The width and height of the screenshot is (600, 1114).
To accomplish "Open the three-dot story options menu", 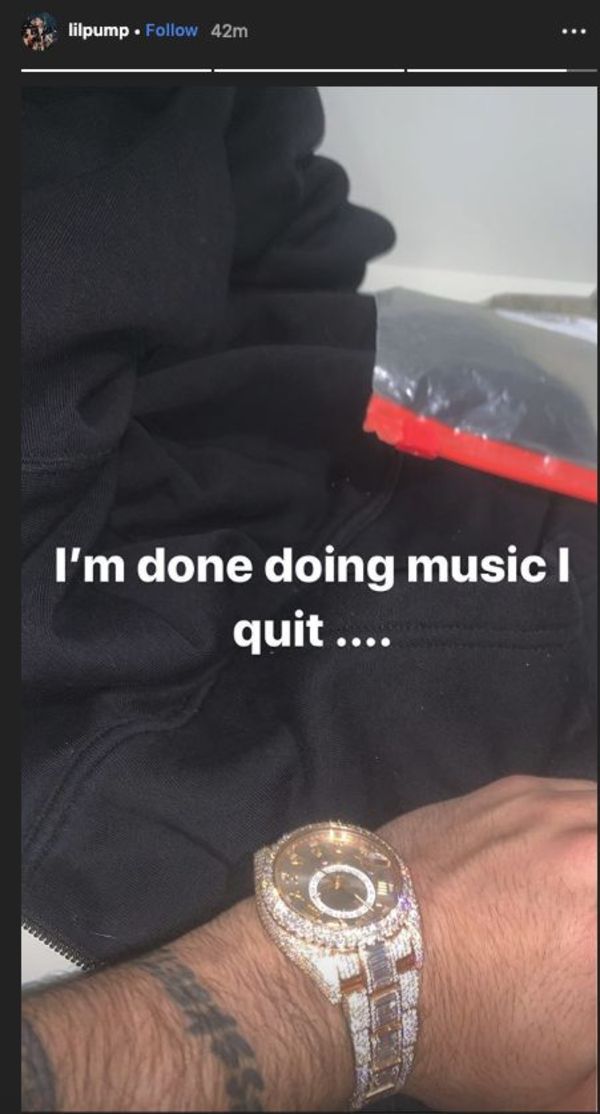I will [x=574, y=31].
